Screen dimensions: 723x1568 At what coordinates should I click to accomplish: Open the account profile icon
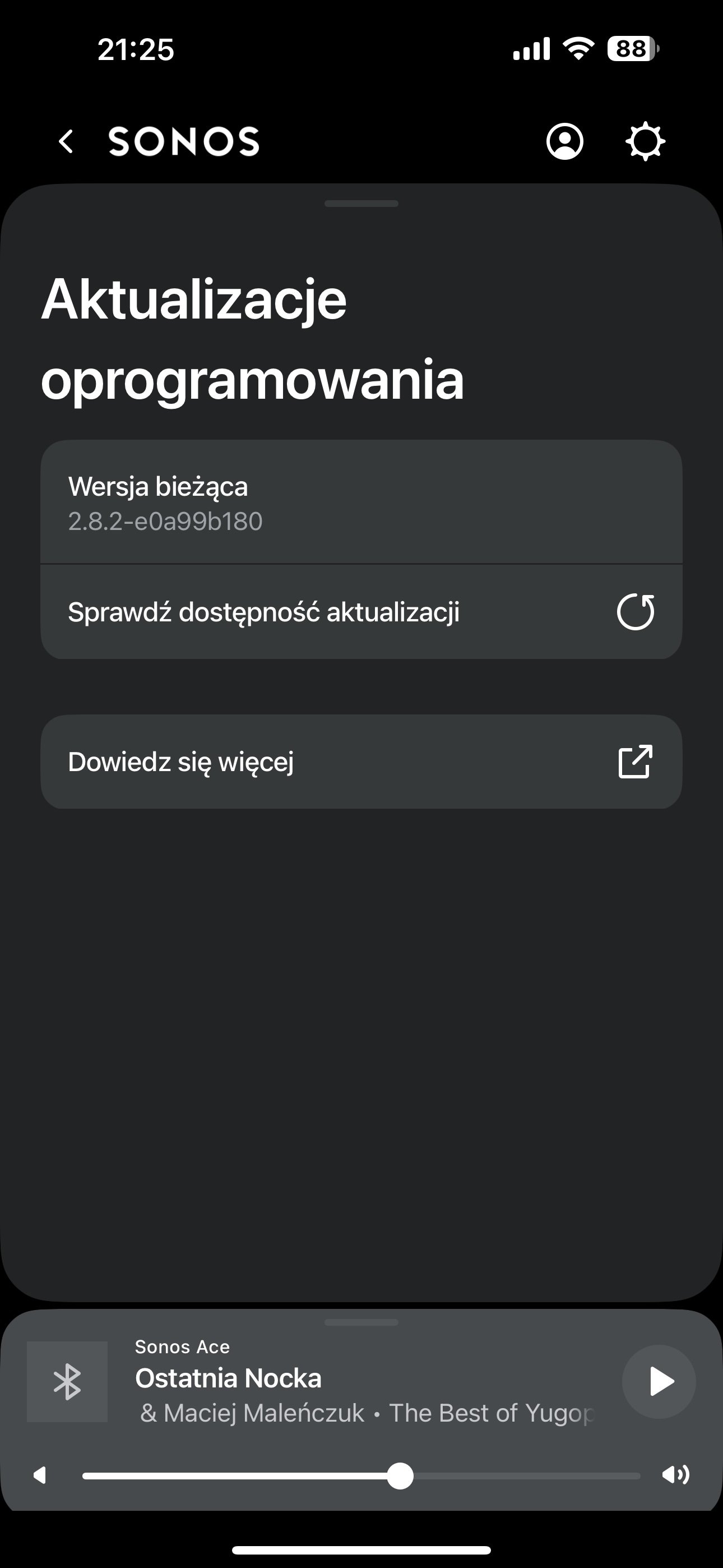click(x=565, y=141)
